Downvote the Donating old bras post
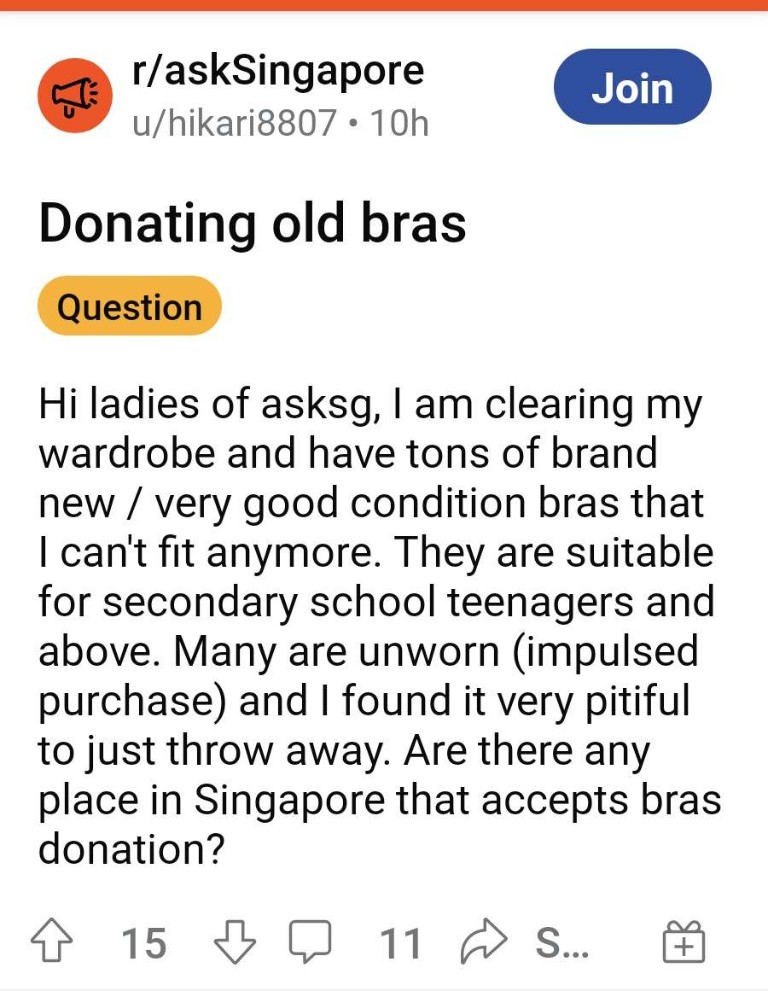 coord(236,942)
